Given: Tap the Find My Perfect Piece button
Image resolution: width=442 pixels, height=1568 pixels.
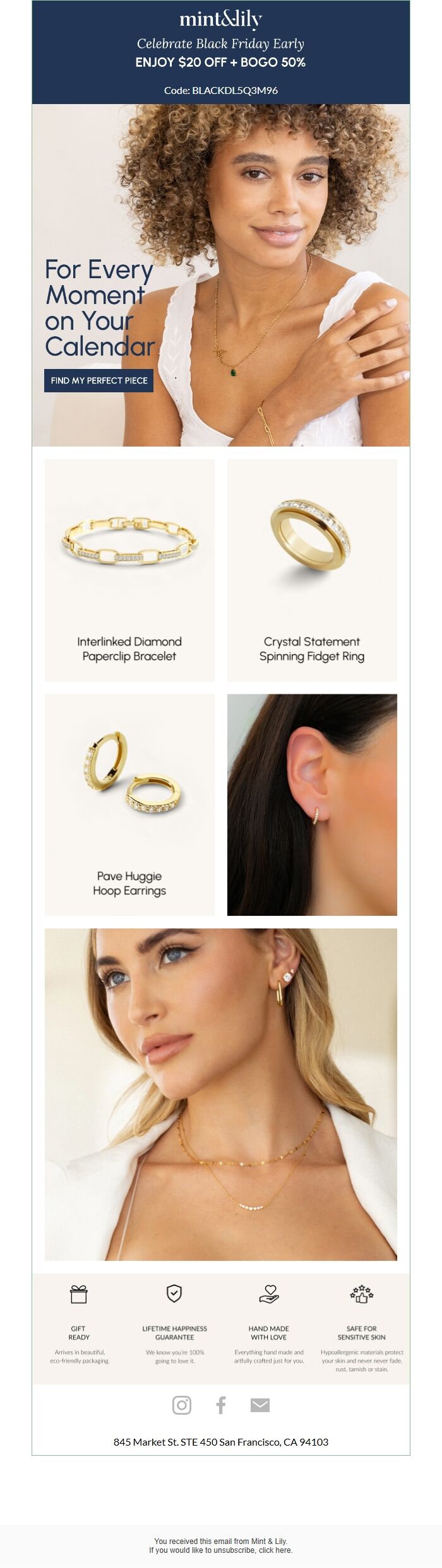Looking at the screenshot, I should (99, 380).
